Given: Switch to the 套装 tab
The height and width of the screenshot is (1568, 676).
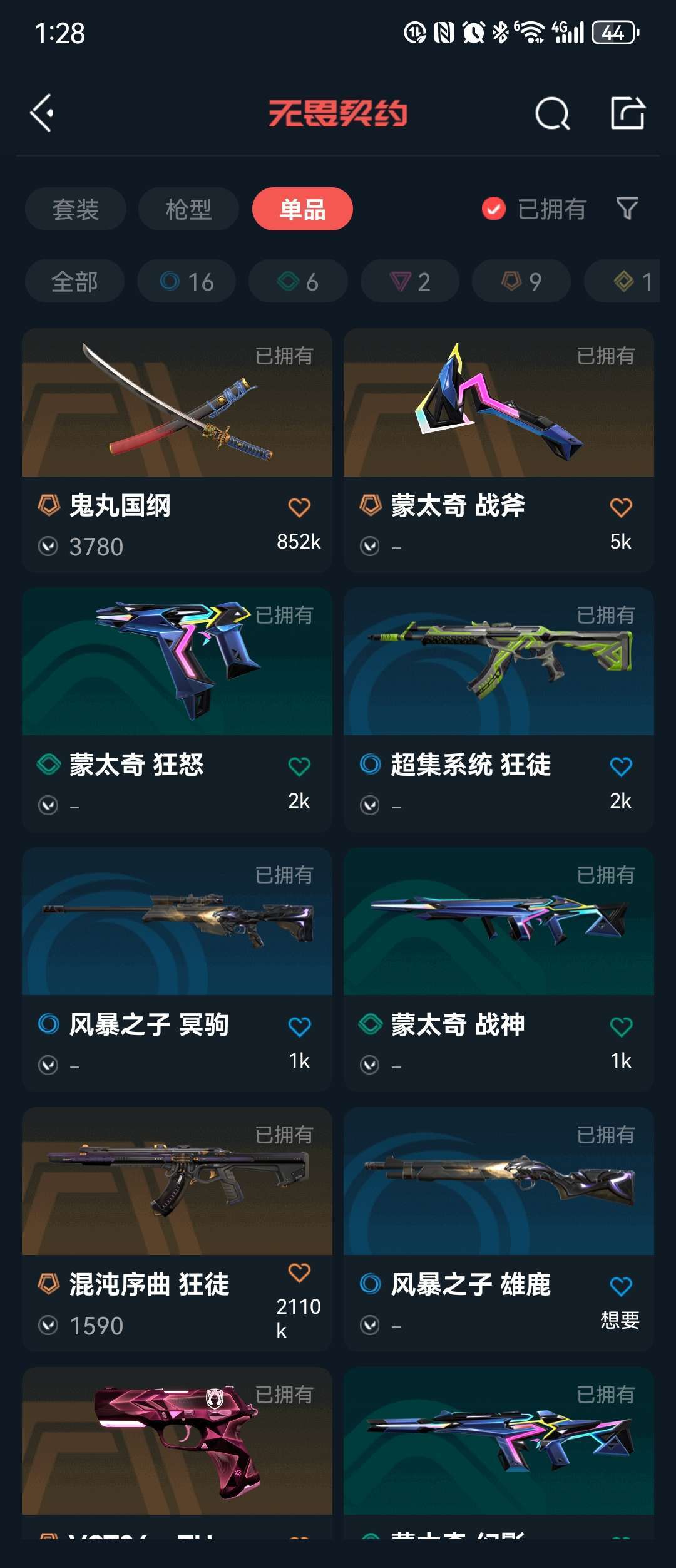Looking at the screenshot, I should point(76,209).
